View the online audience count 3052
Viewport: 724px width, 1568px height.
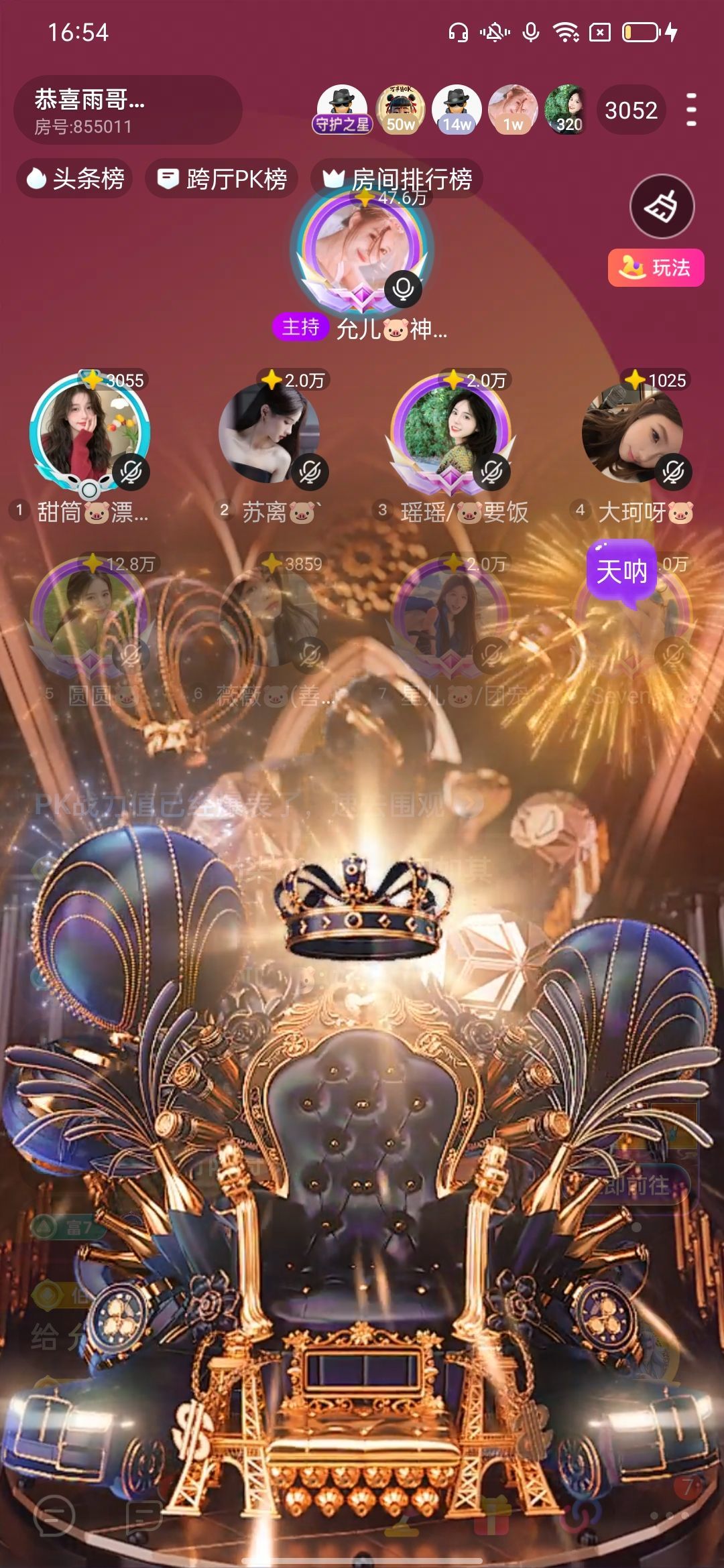[x=630, y=111]
